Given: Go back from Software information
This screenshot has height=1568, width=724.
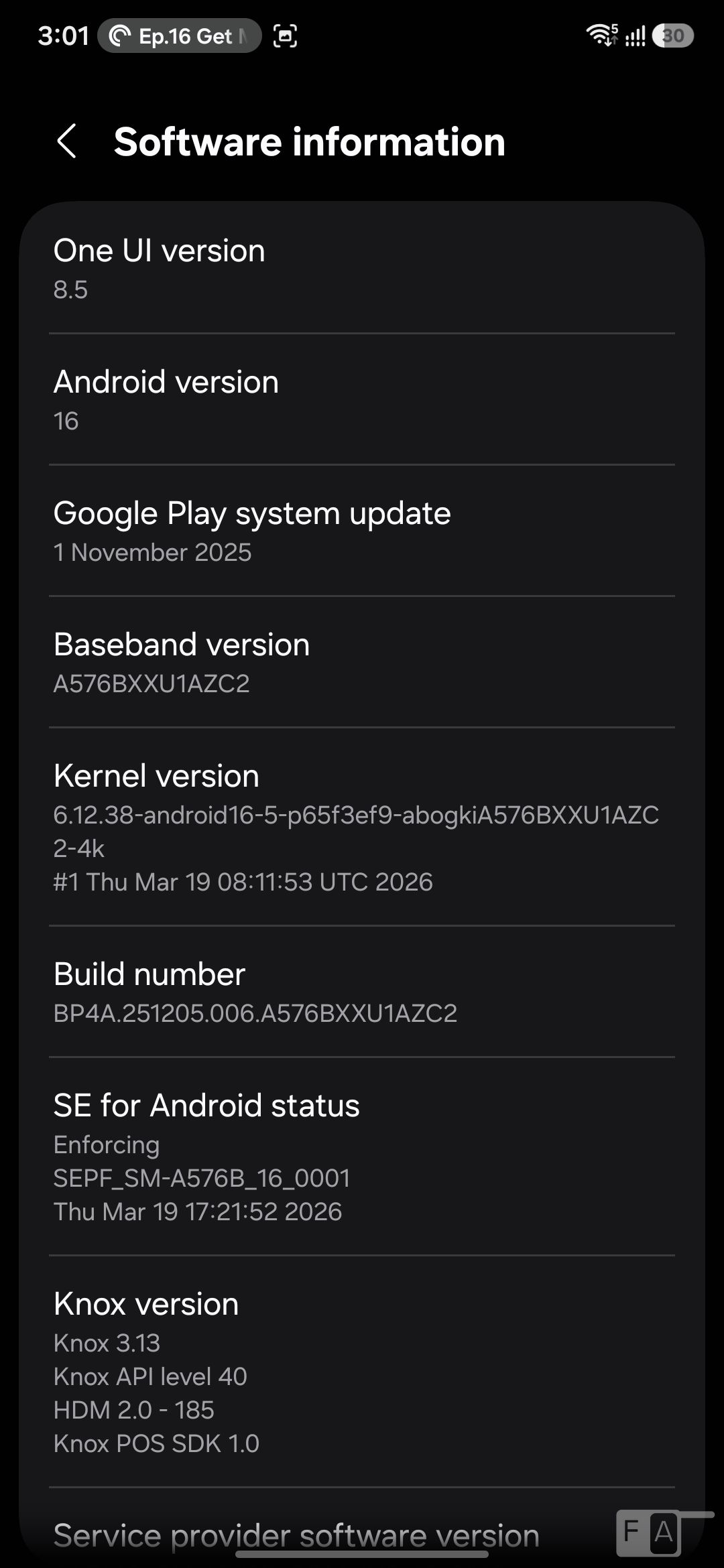Looking at the screenshot, I should point(66,141).
